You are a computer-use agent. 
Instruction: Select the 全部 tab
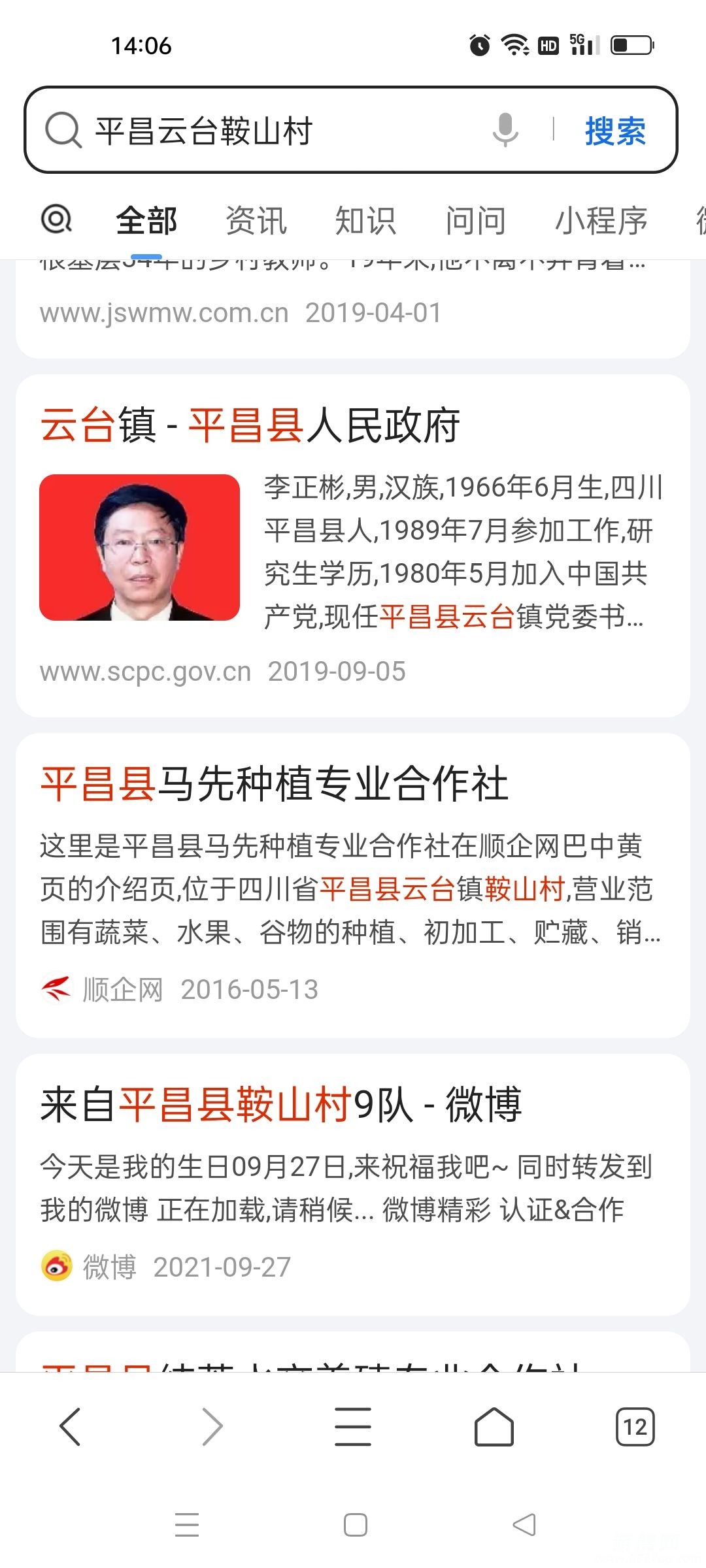point(146,220)
